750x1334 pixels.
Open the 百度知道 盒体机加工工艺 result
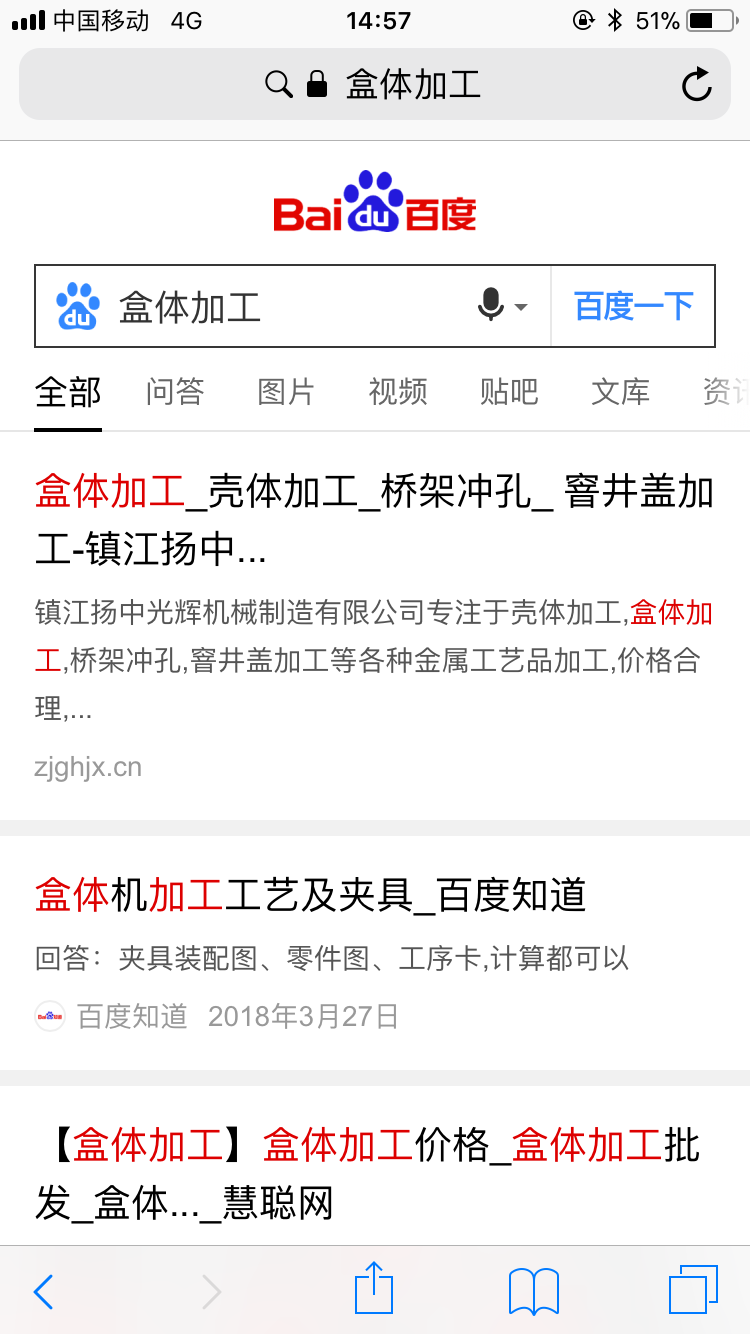coord(310,895)
